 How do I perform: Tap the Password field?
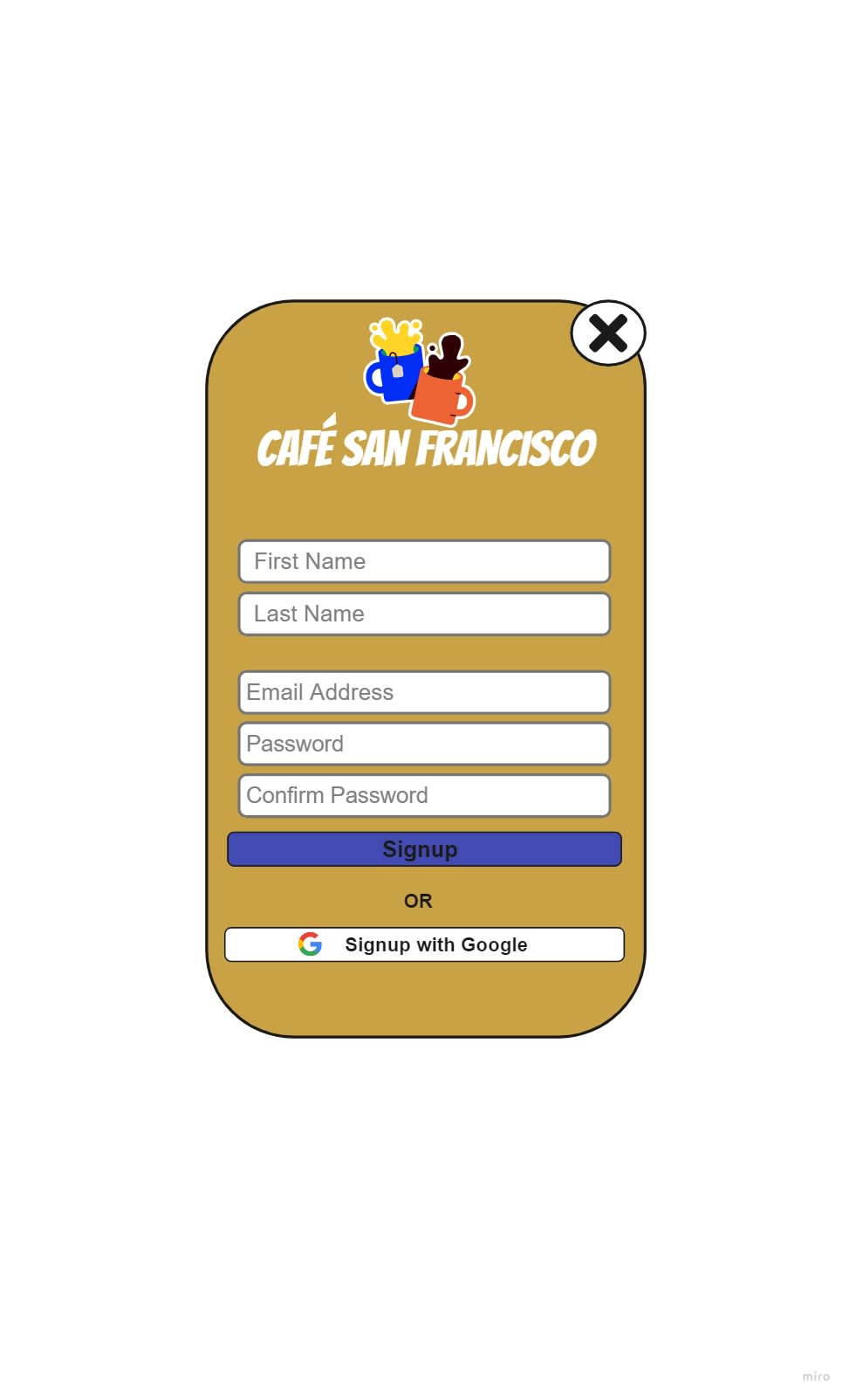click(x=424, y=744)
